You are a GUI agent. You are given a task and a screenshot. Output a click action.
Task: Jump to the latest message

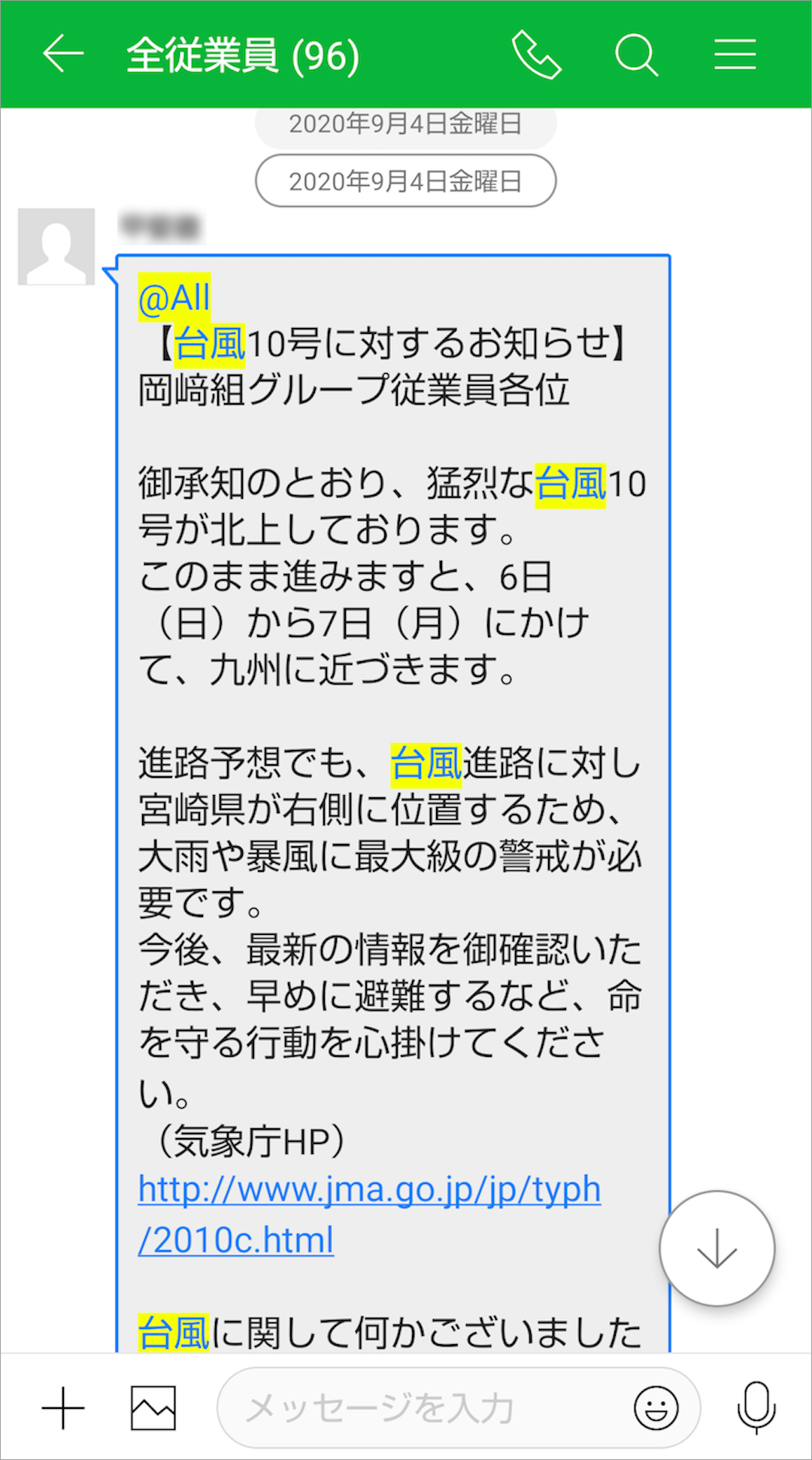717,1249
